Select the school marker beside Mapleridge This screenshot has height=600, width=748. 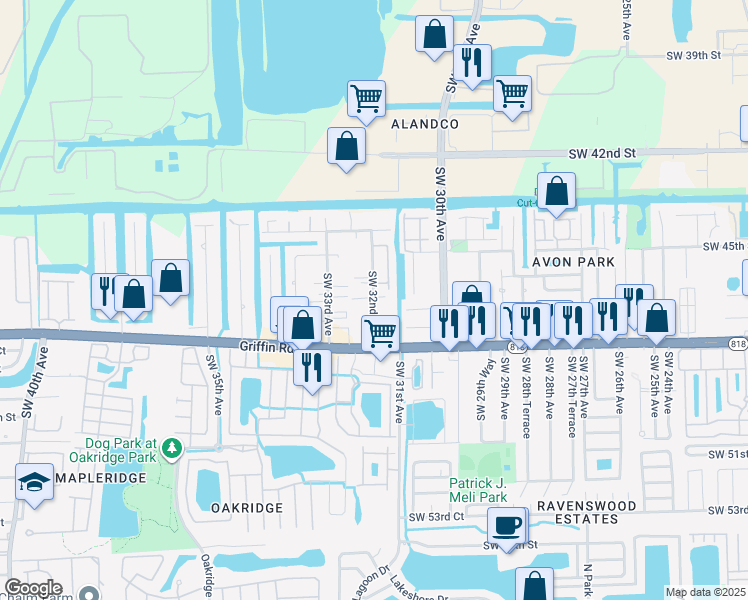[x=33, y=481]
